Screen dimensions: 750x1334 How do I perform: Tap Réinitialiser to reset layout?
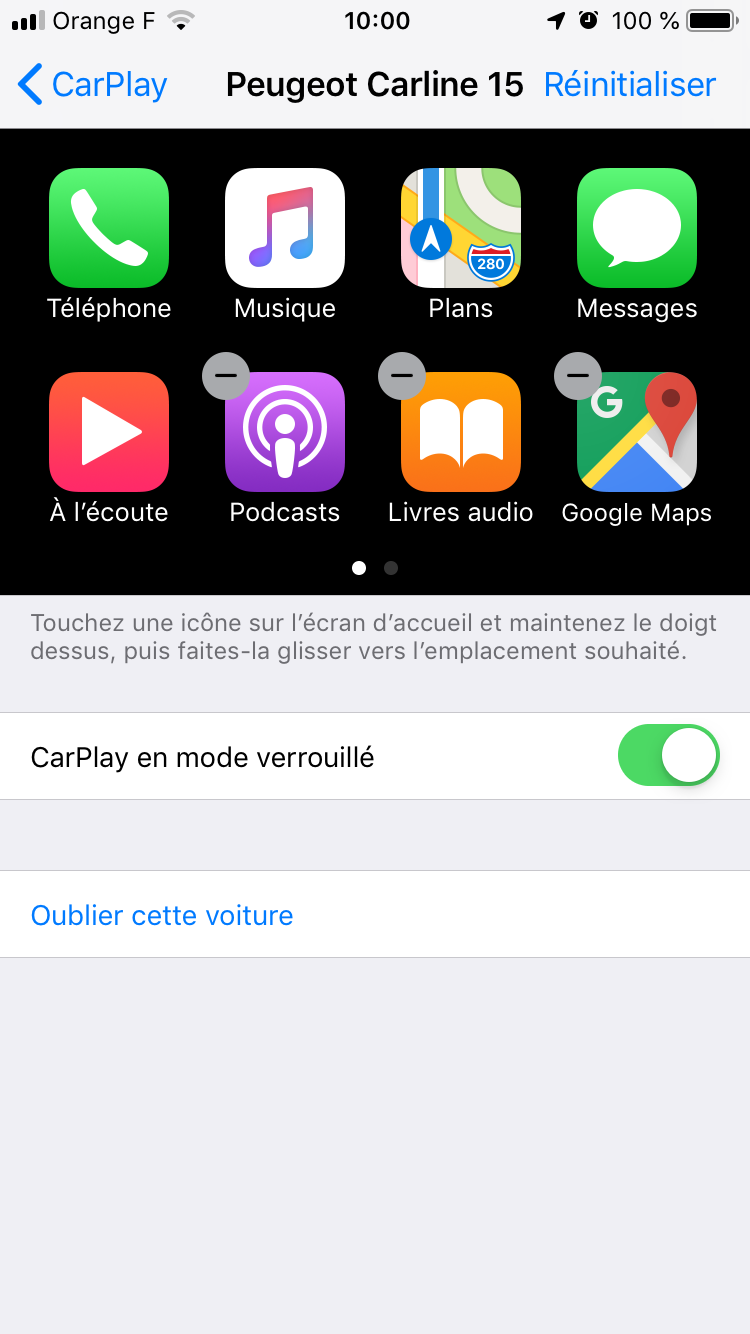click(x=629, y=85)
